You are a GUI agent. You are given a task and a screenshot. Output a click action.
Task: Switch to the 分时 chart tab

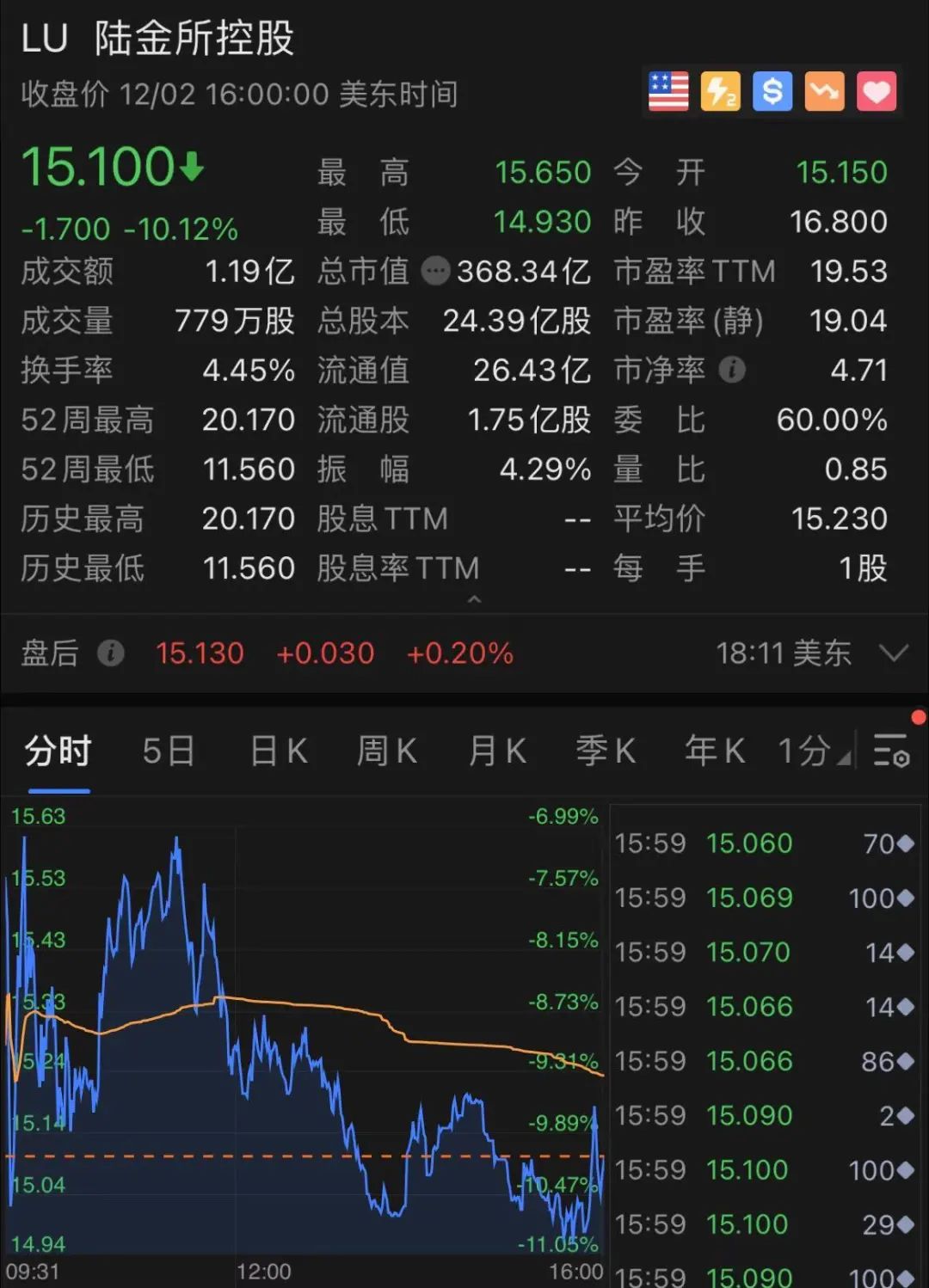pos(58,751)
